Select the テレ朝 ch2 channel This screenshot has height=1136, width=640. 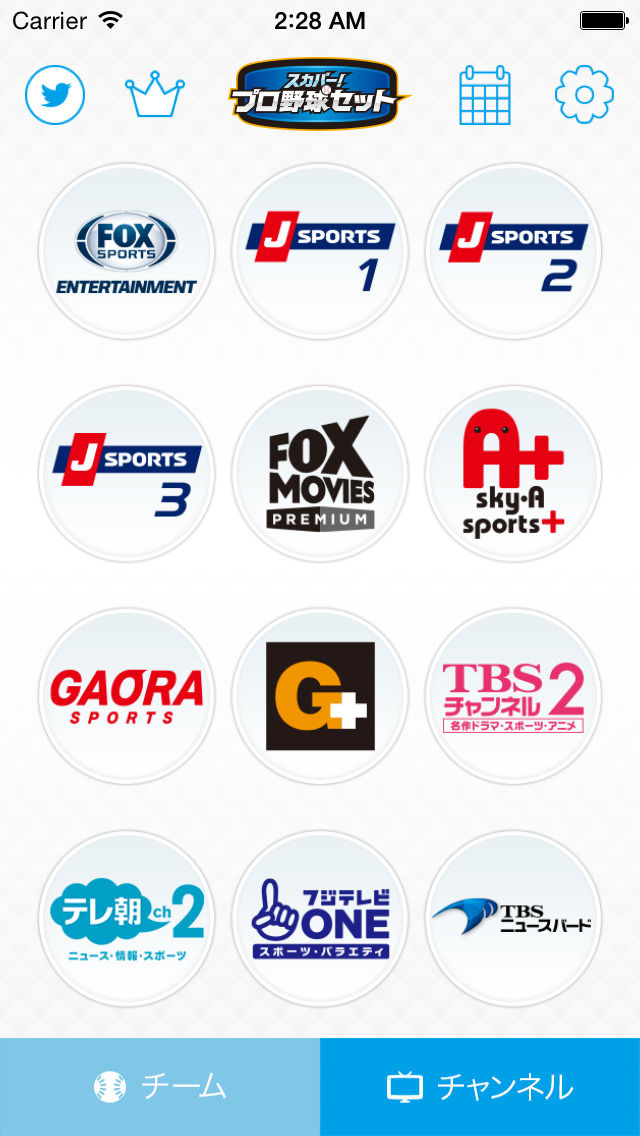[126, 918]
